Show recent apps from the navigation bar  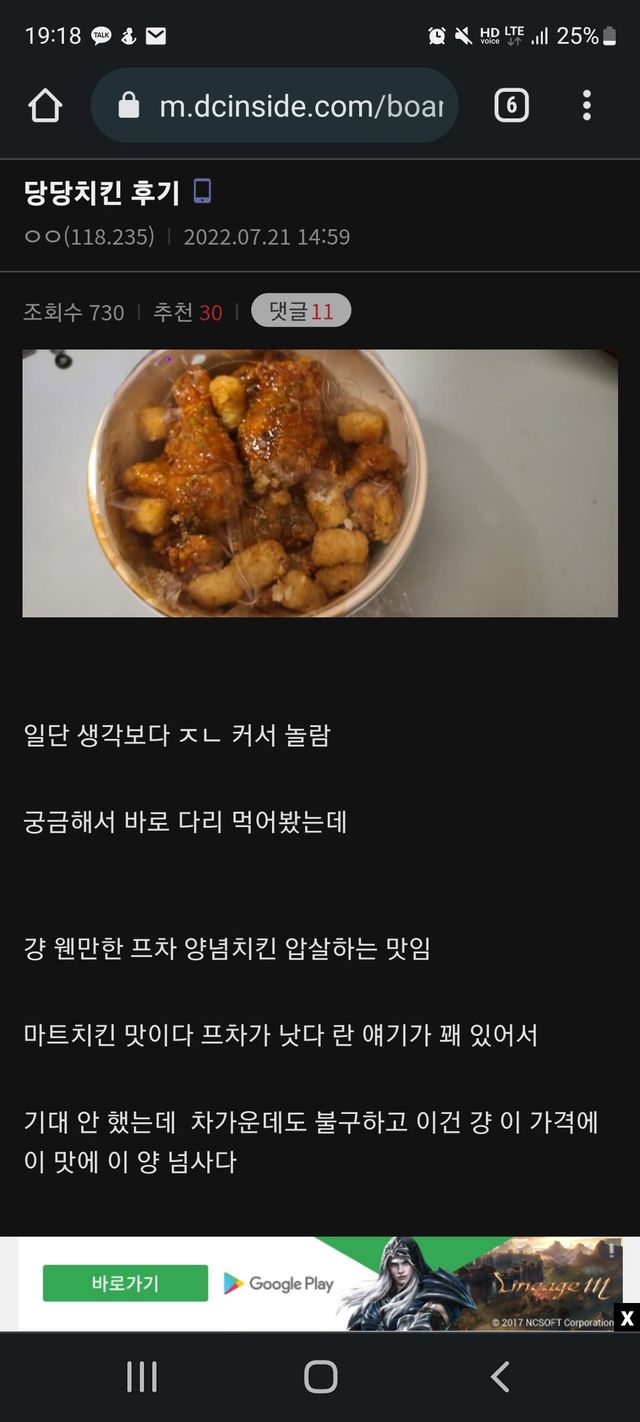coord(142,1377)
